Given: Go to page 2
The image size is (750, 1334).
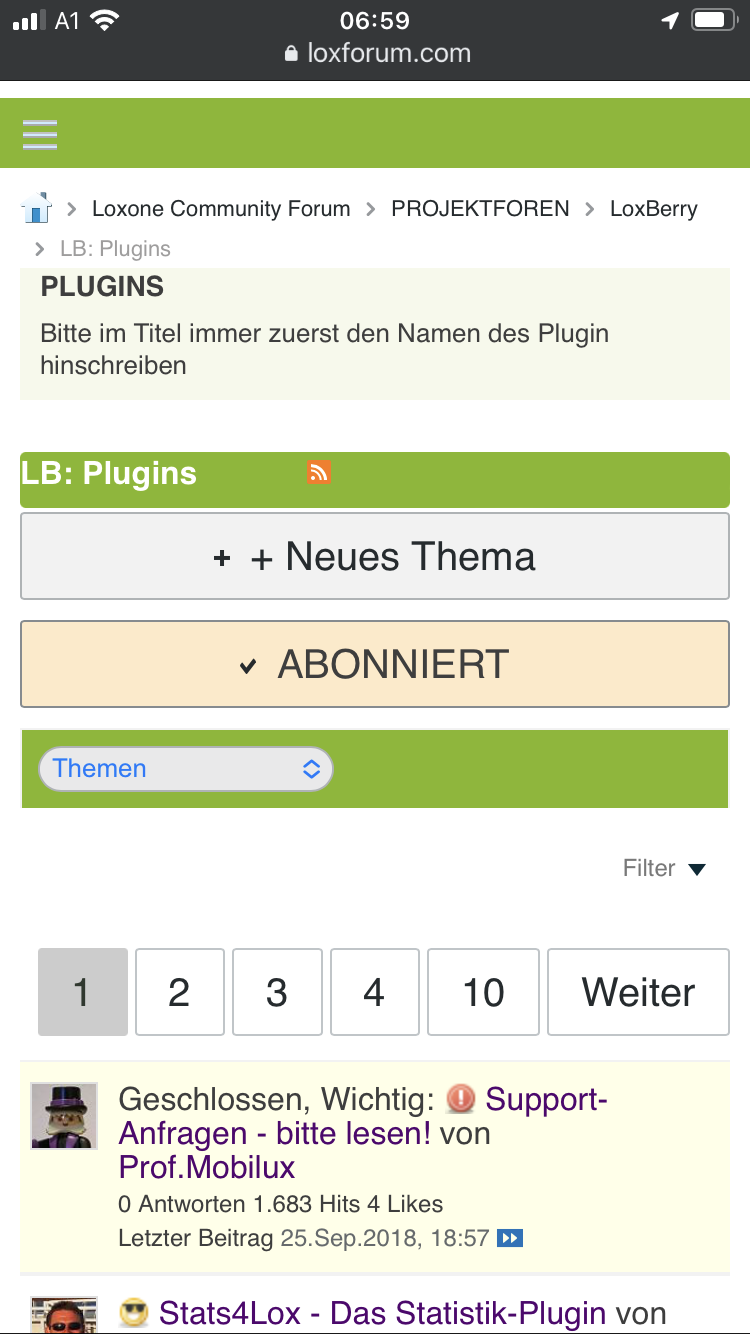Looking at the screenshot, I should pyautogui.click(x=179, y=992).
